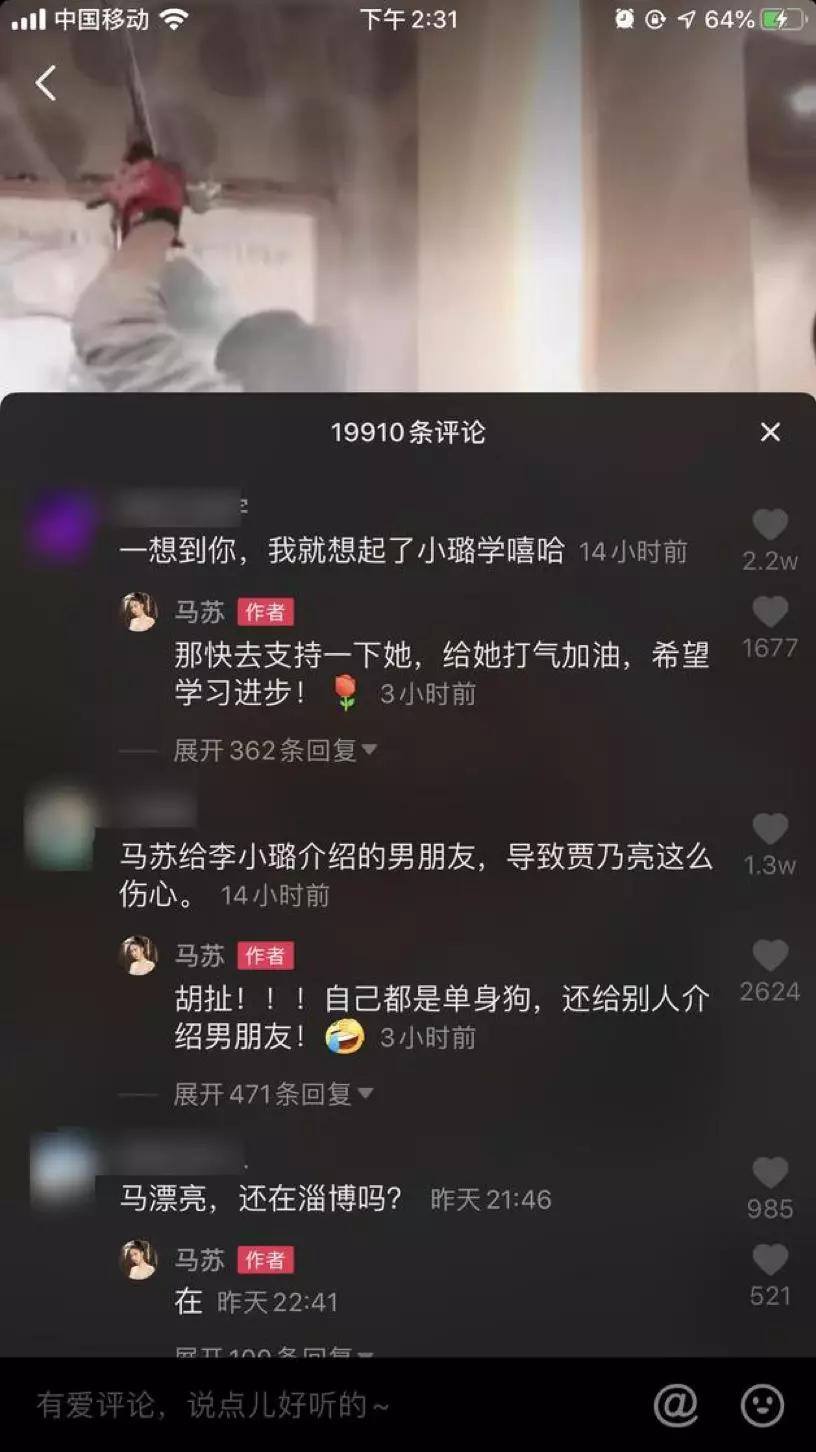816x1452 pixels.
Task: Open the @ mention picker
Action: click(x=676, y=1405)
